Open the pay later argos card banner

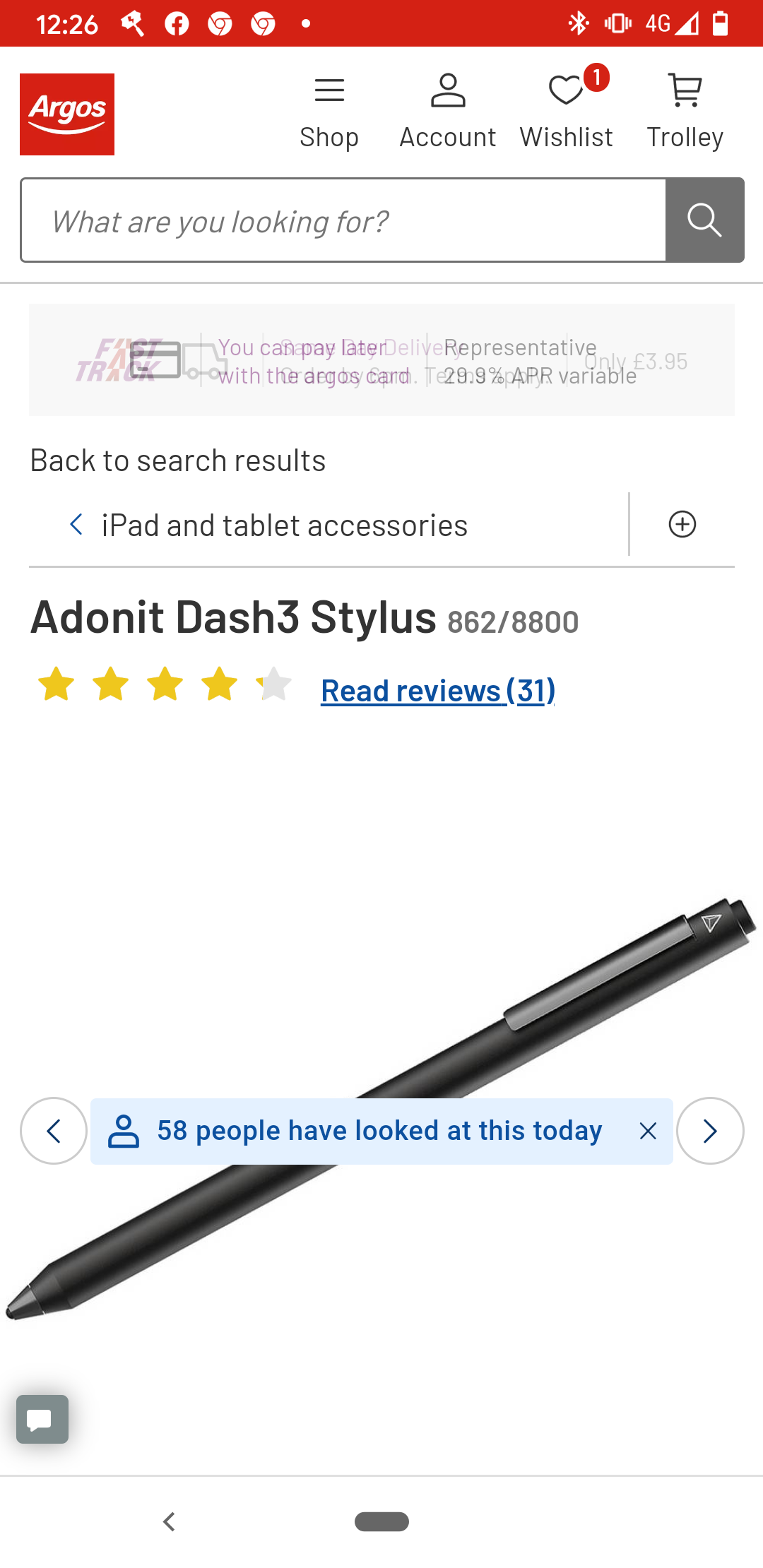pyautogui.click(x=381, y=360)
